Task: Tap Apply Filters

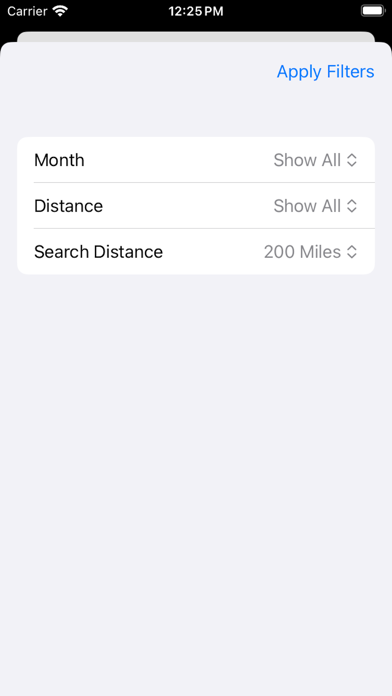Action: (x=325, y=71)
